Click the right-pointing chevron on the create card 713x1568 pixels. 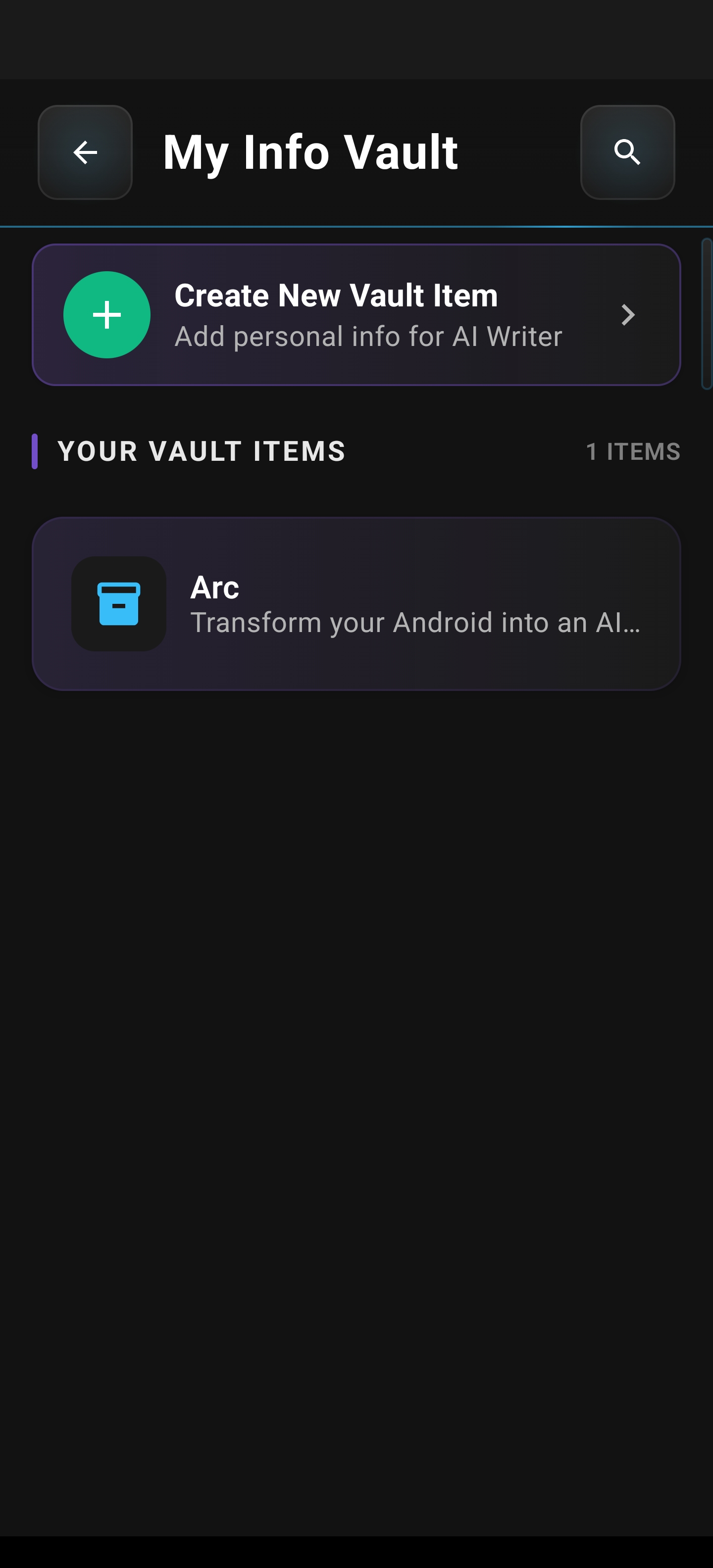[x=628, y=314]
